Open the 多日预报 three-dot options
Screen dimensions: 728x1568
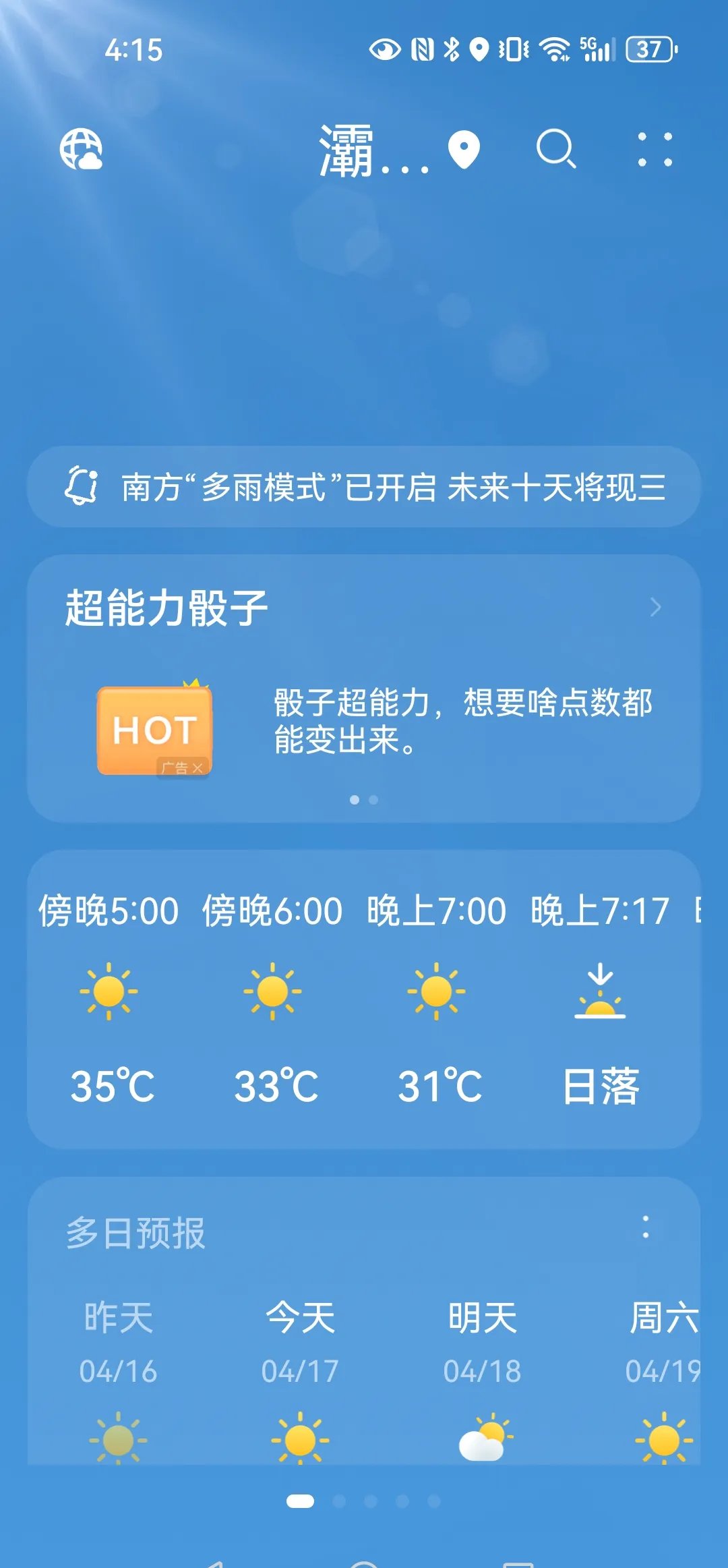coord(645,1227)
